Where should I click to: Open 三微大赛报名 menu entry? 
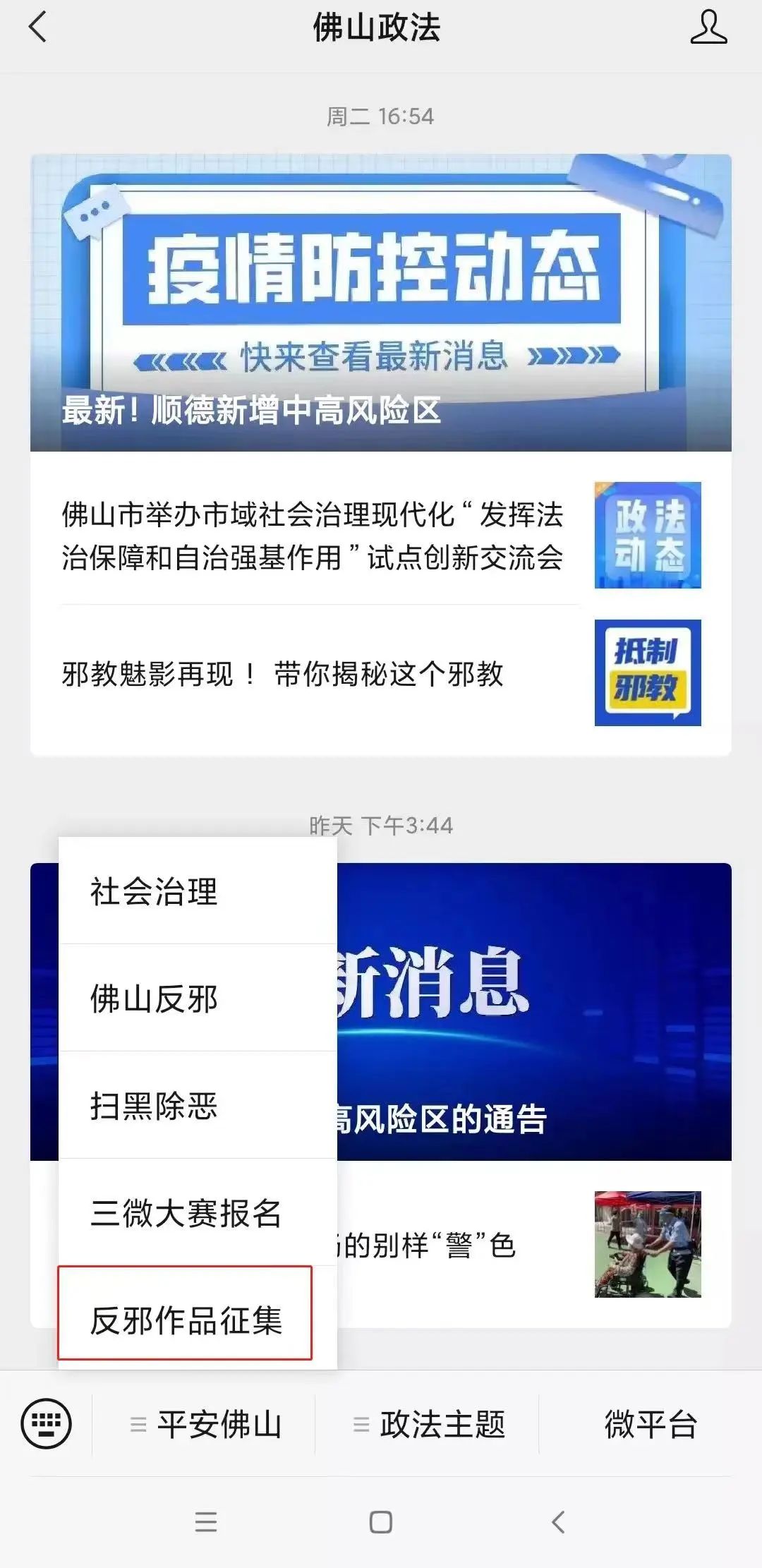(198, 1212)
